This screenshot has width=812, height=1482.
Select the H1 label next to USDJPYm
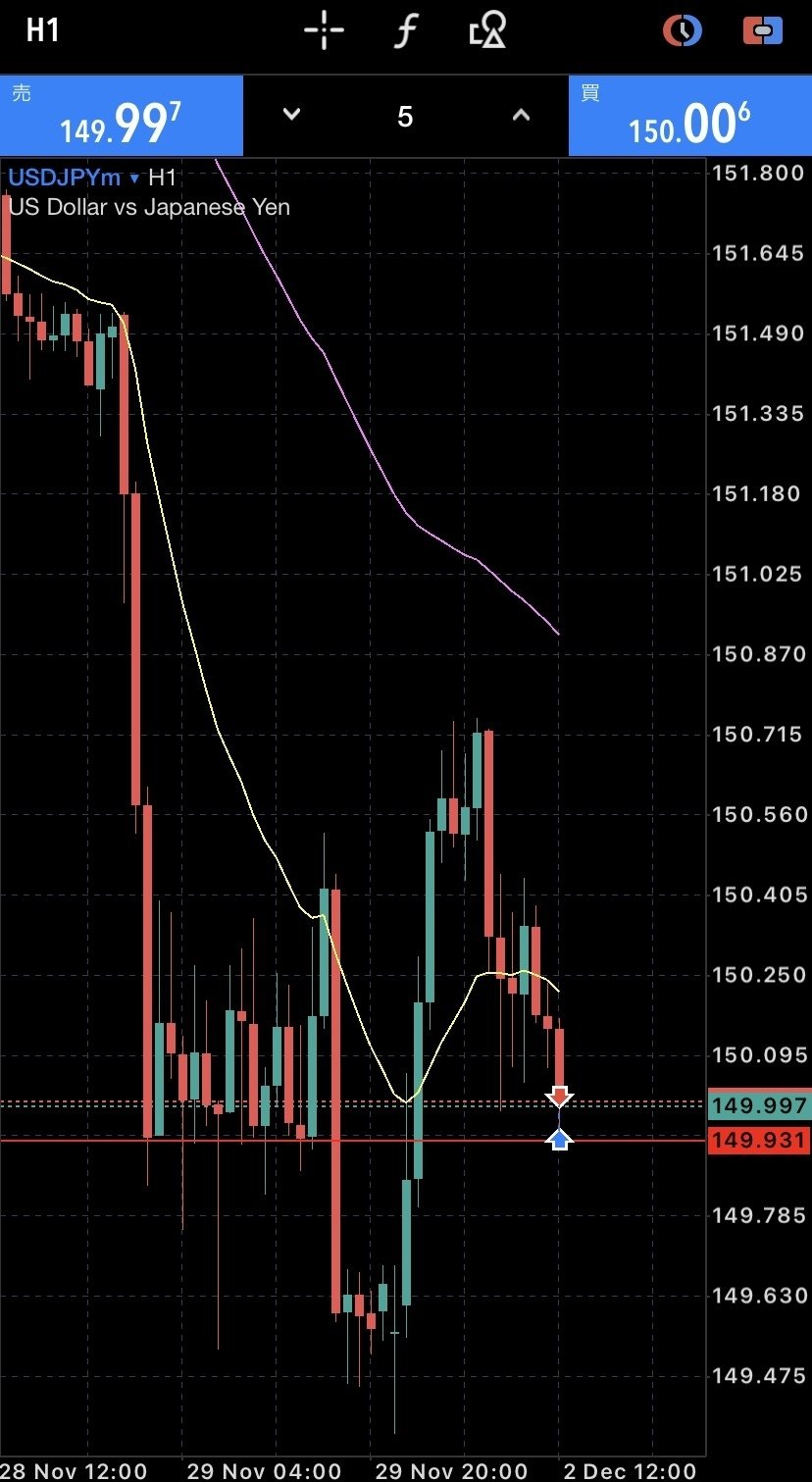pyautogui.click(x=160, y=178)
